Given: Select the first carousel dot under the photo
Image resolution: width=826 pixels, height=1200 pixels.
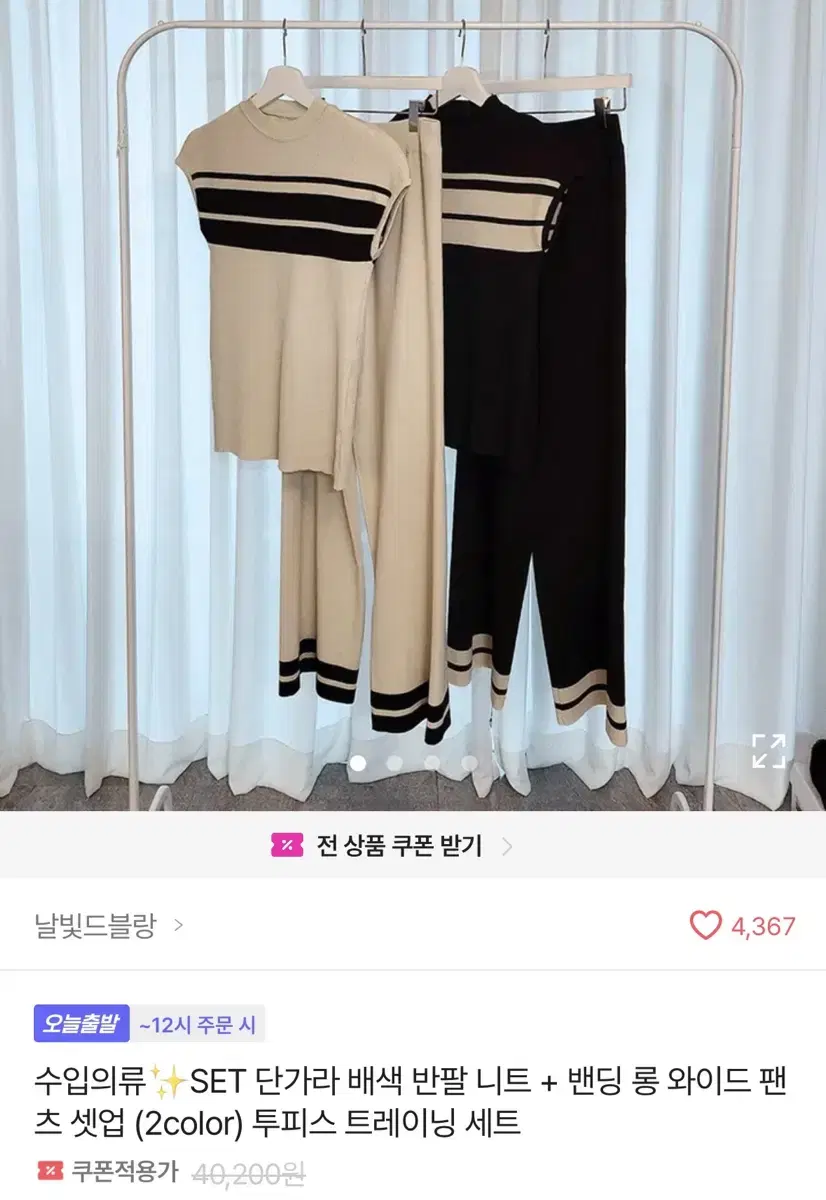Looking at the screenshot, I should click(360, 763).
